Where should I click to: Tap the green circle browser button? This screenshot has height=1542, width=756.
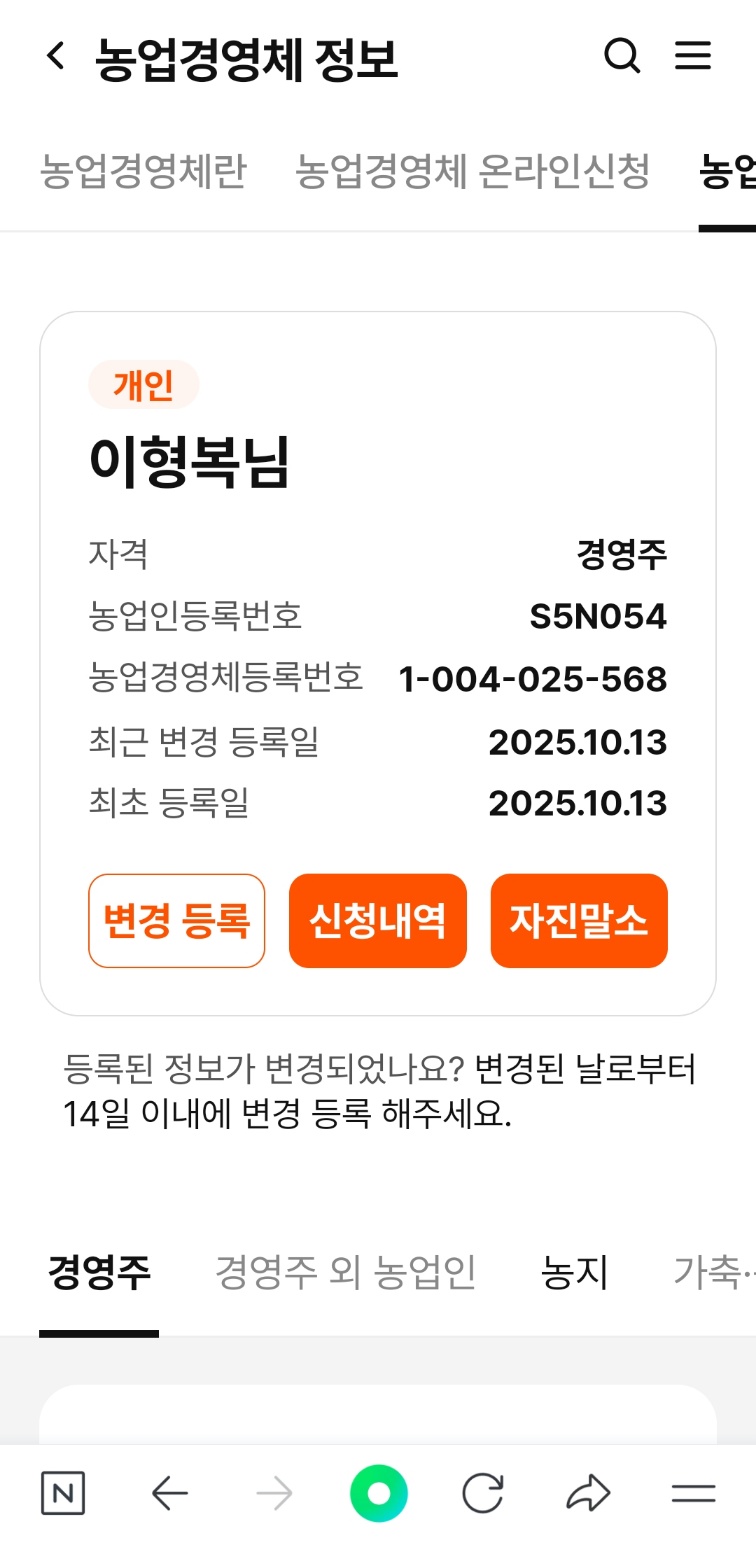coord(379,1494)
